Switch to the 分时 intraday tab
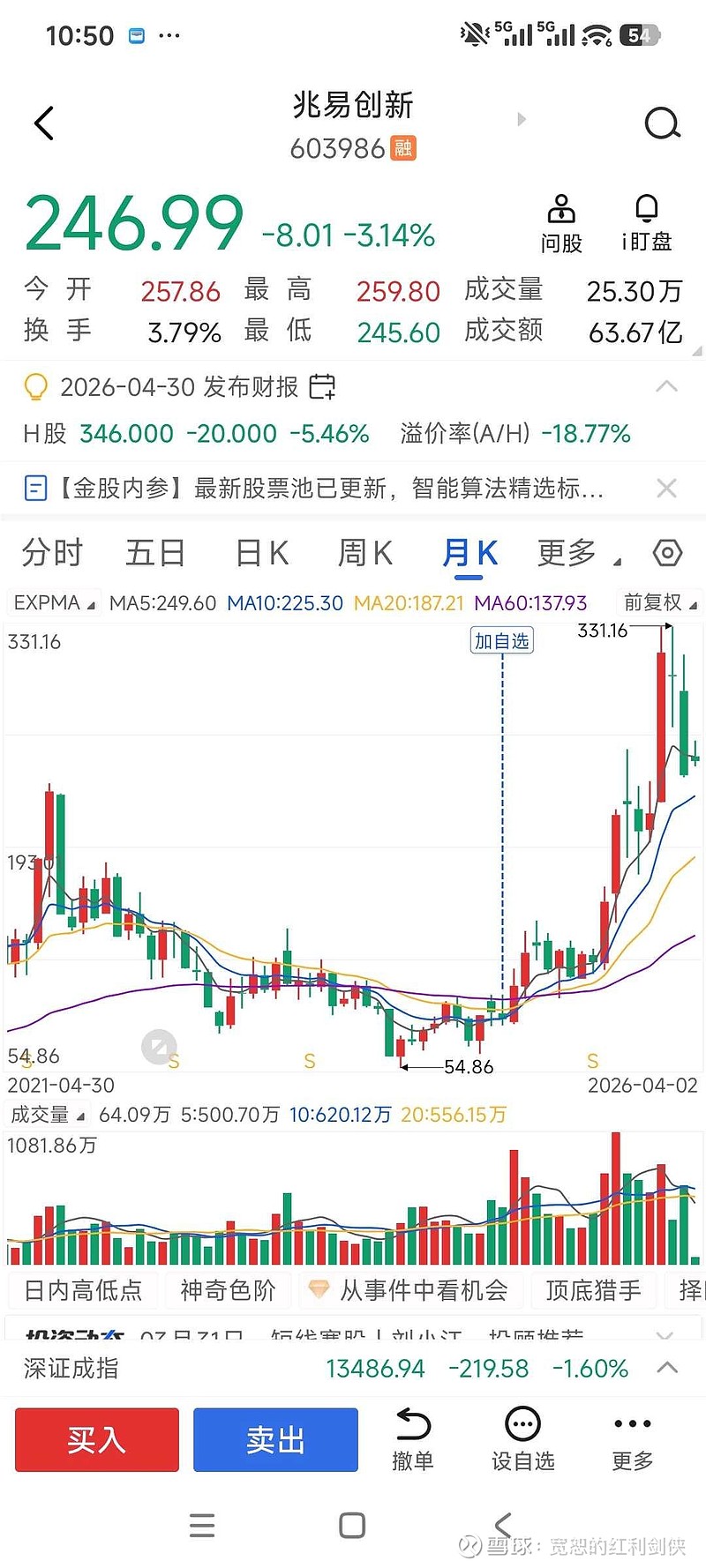The image size is (706, 1568). point(51,552)
